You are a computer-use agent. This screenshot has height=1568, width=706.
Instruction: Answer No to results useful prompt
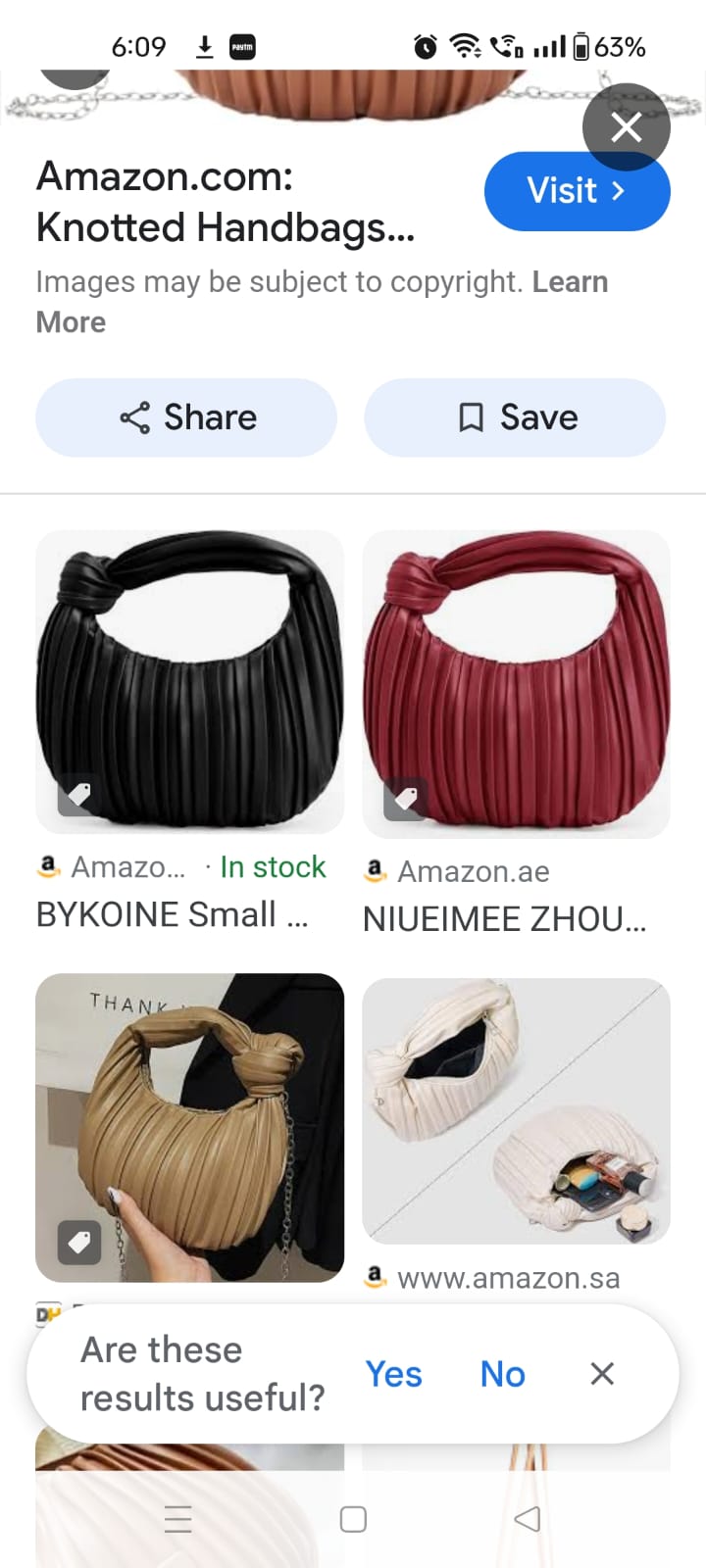[x=502, y=1374]
